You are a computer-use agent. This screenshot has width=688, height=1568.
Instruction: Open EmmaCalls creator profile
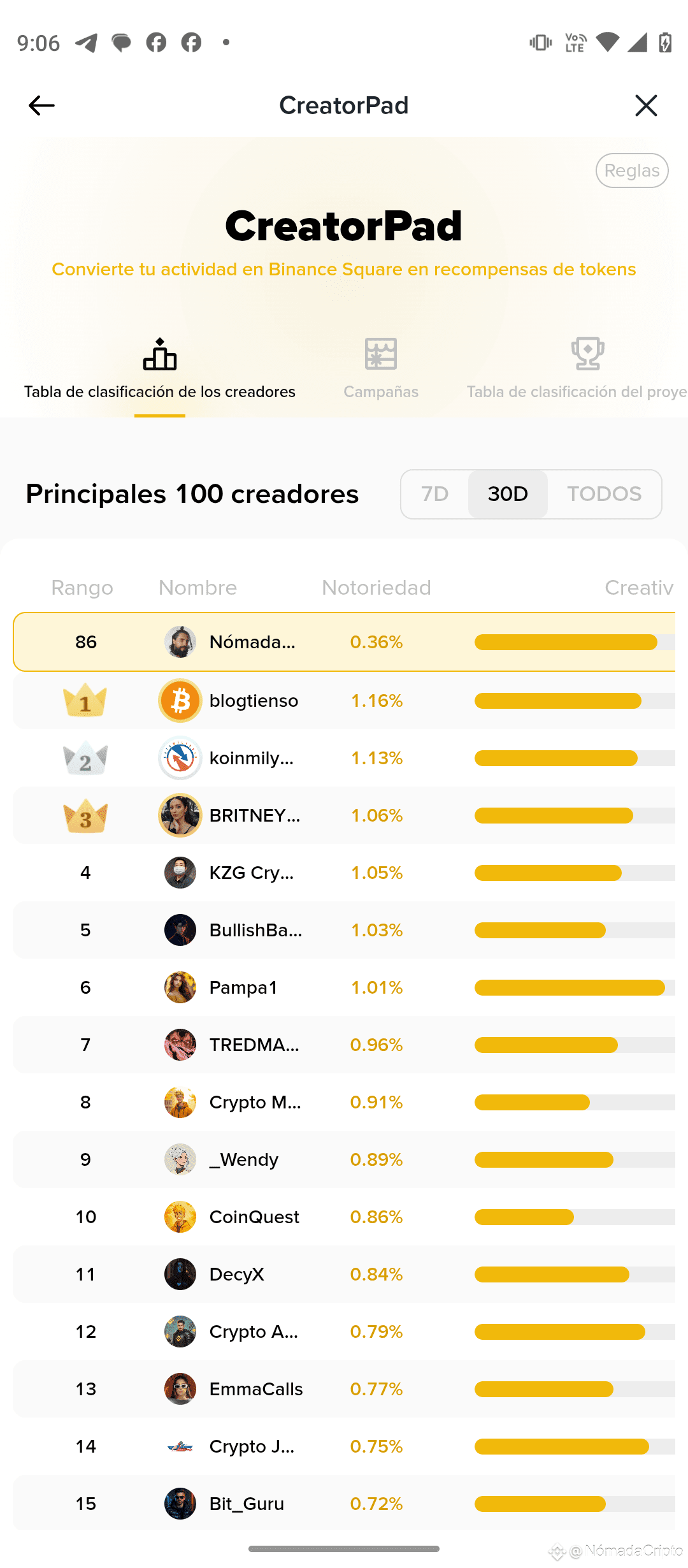tap(344, 1389)
